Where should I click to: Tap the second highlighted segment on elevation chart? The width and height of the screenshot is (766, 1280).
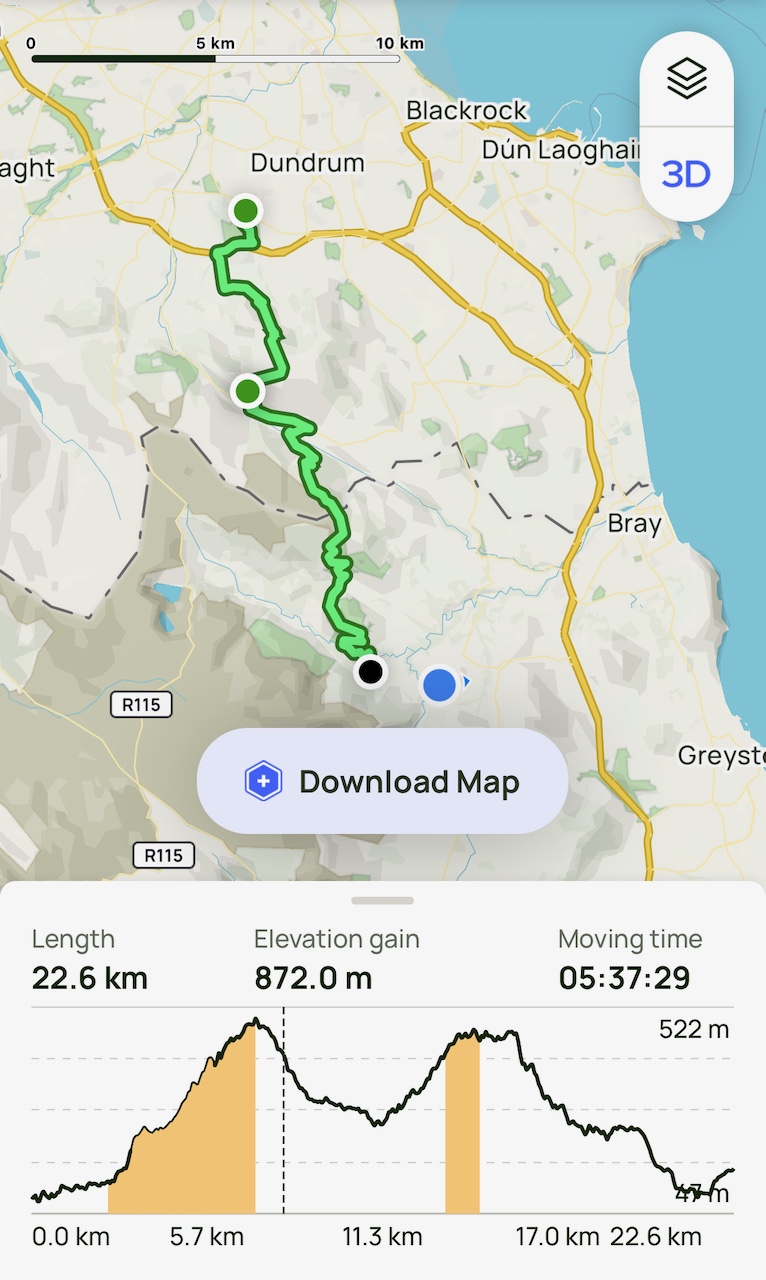462,1130
